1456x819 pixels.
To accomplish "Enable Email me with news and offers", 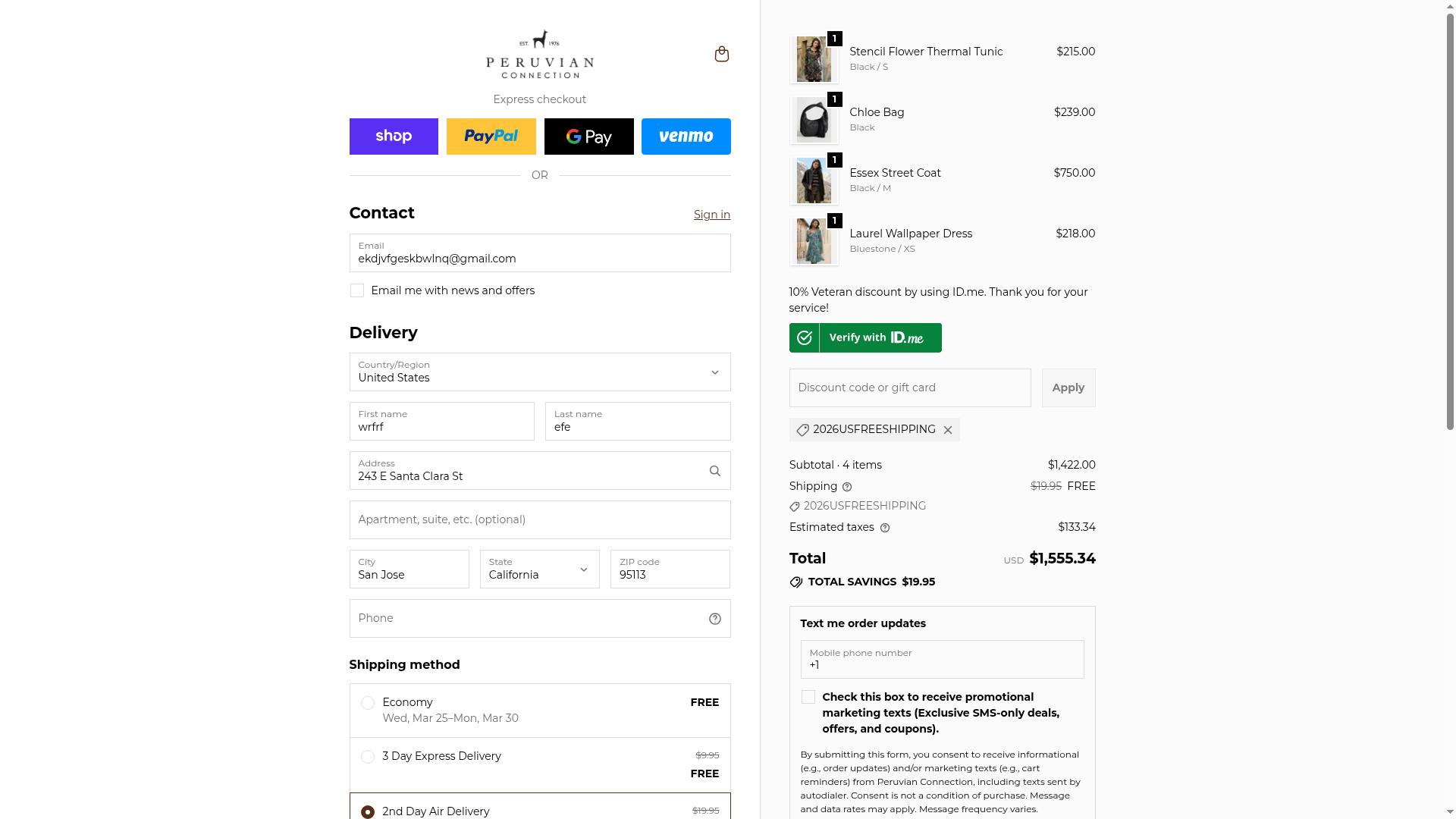I will (x=357, y=290).
